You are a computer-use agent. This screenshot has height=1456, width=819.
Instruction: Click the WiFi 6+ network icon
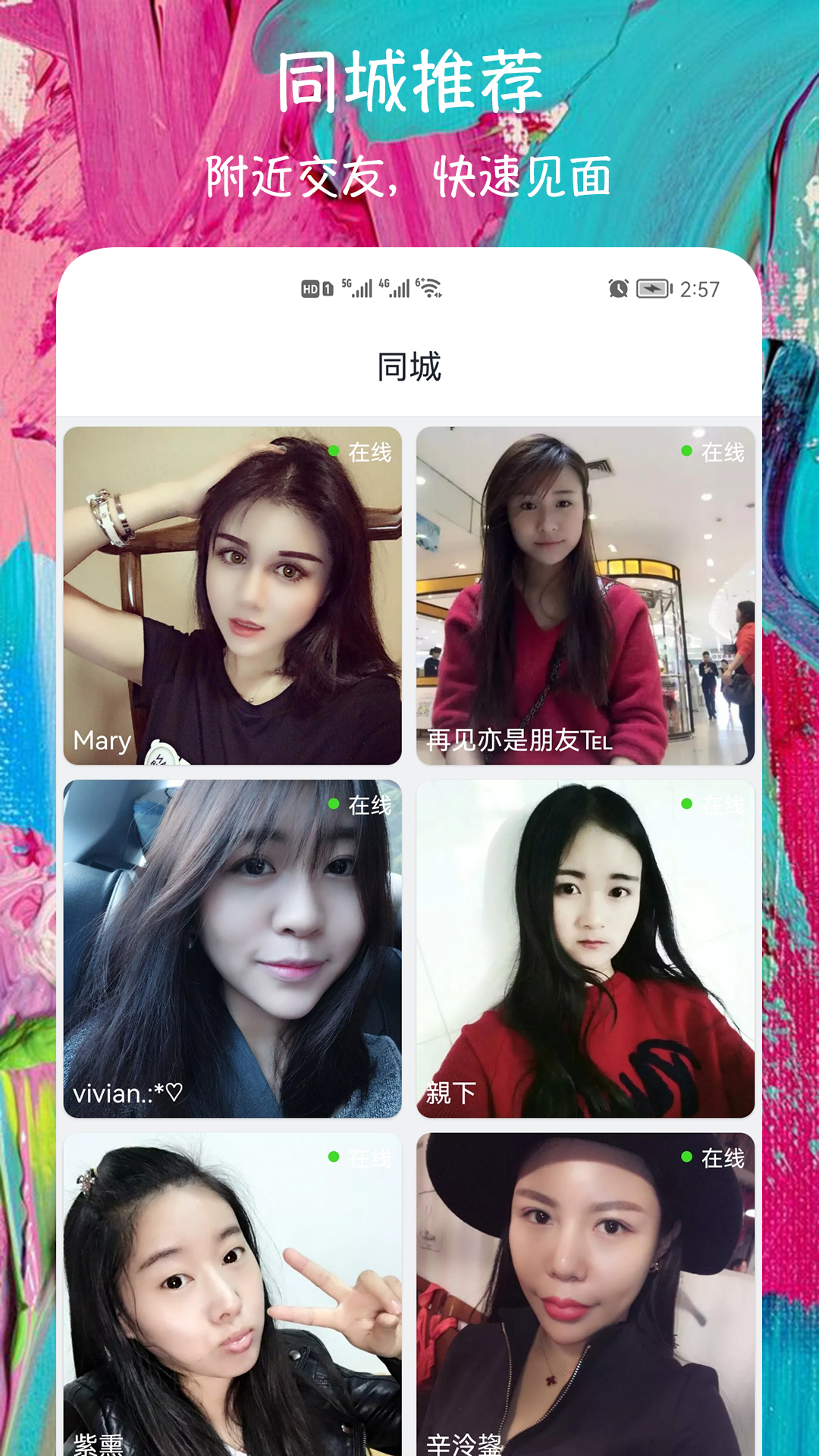click(x=429, y=287)
